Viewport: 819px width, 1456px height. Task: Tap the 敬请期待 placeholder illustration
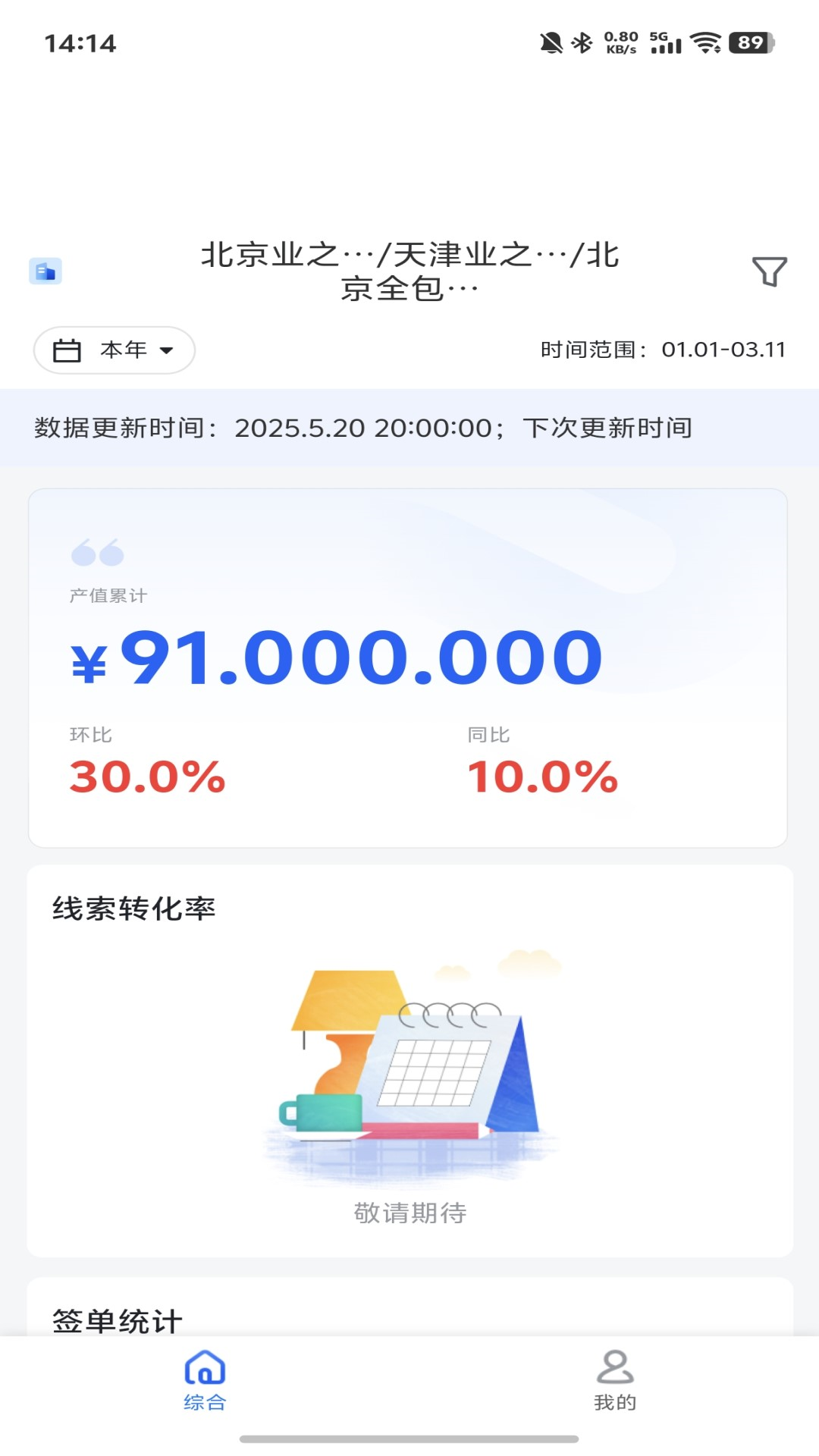[409, 1077]
